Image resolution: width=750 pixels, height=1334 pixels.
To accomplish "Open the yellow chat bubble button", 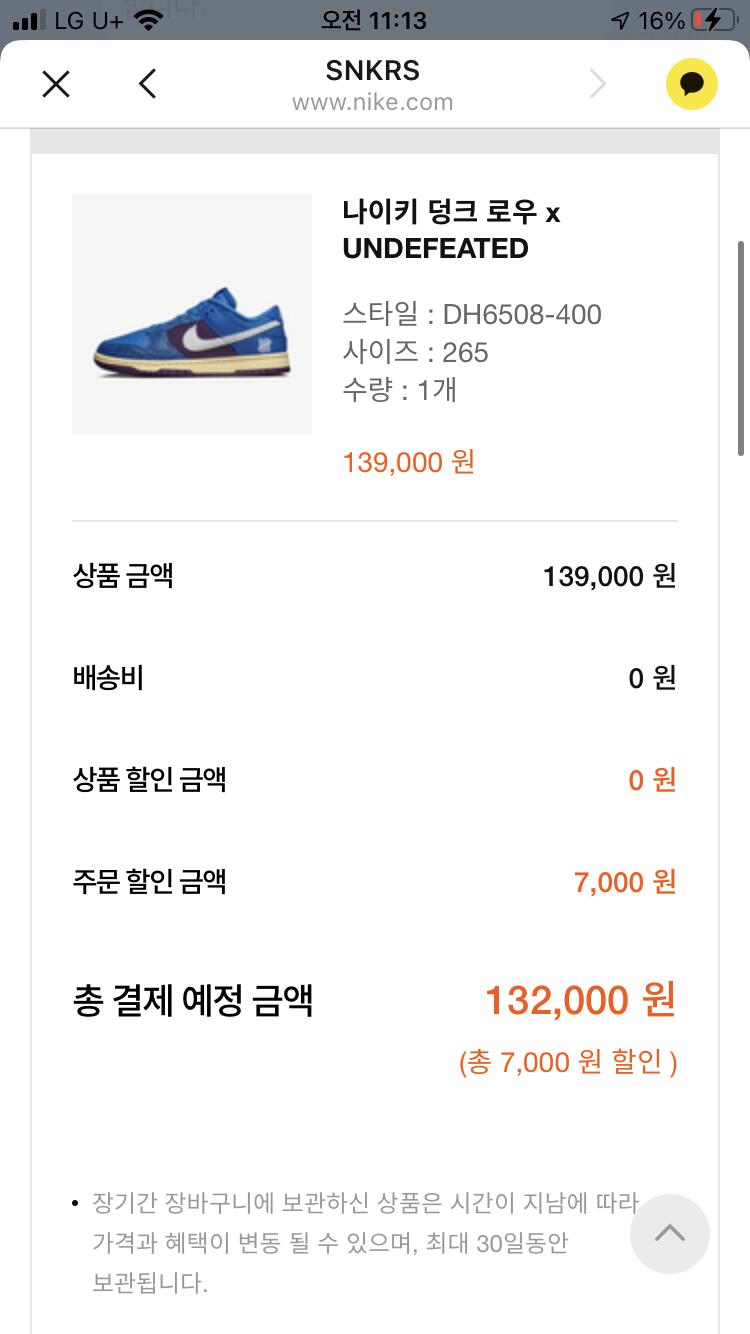I will point(692,84).
